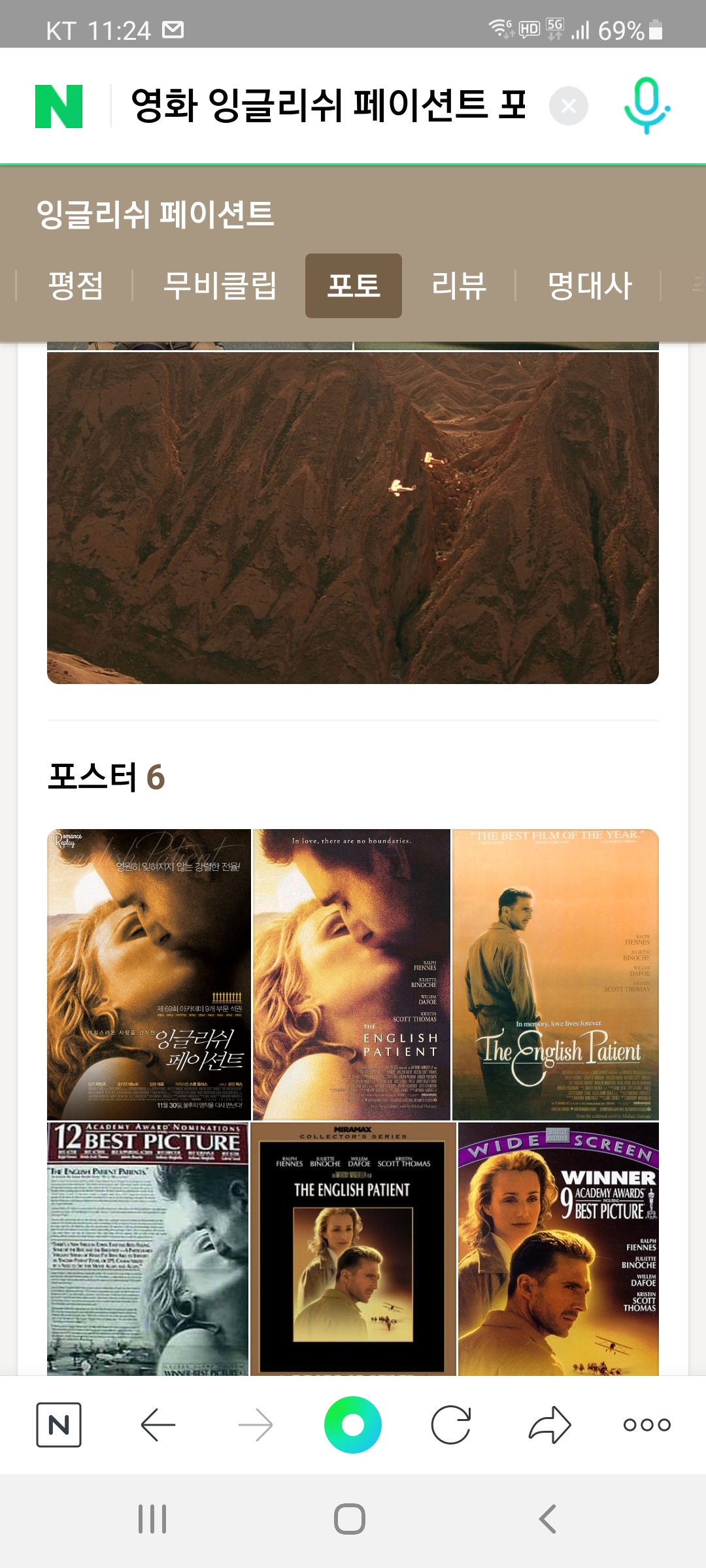This screenshot has width=706, height=1568.
Task: Open the Naver home logo
Action: 59,106
